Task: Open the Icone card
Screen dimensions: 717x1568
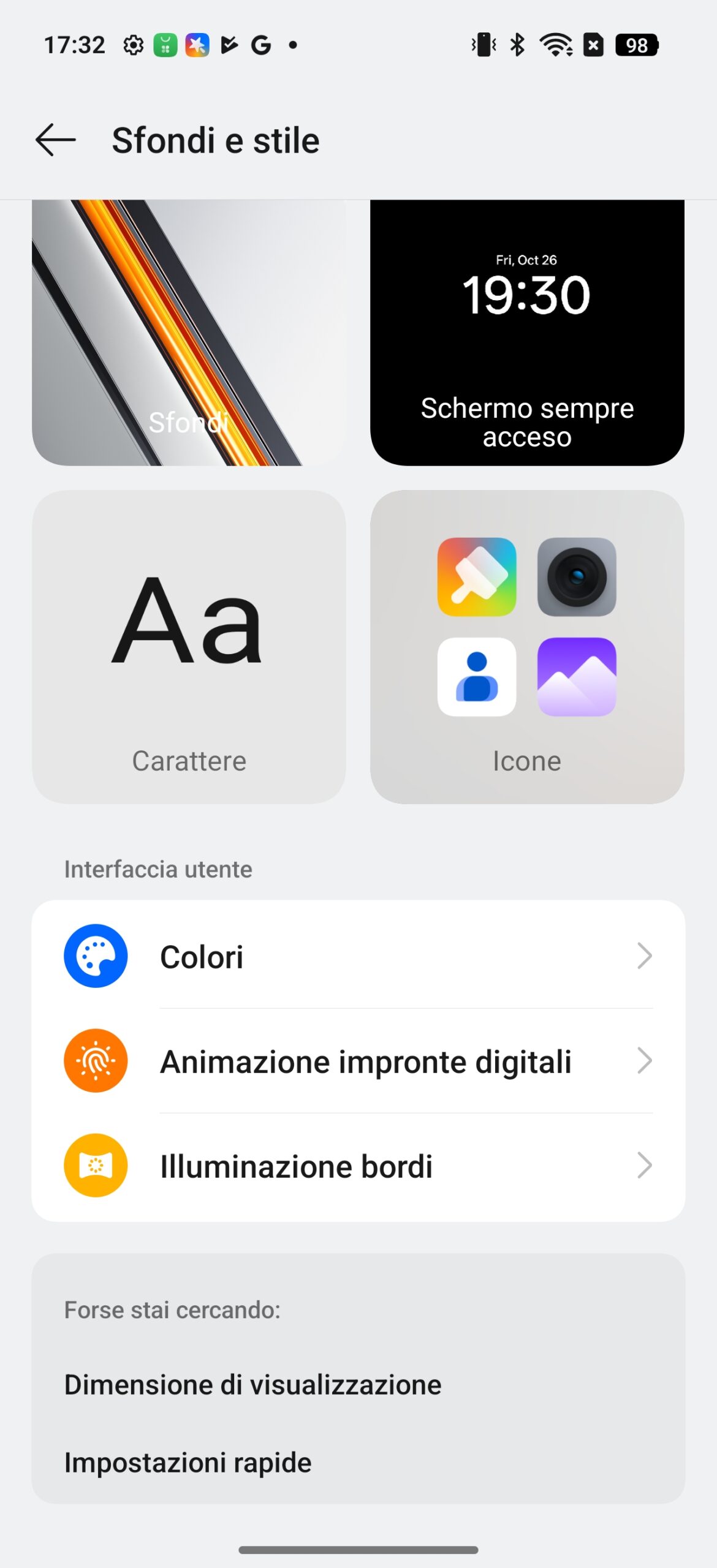Action: click(x=527, y=647)
